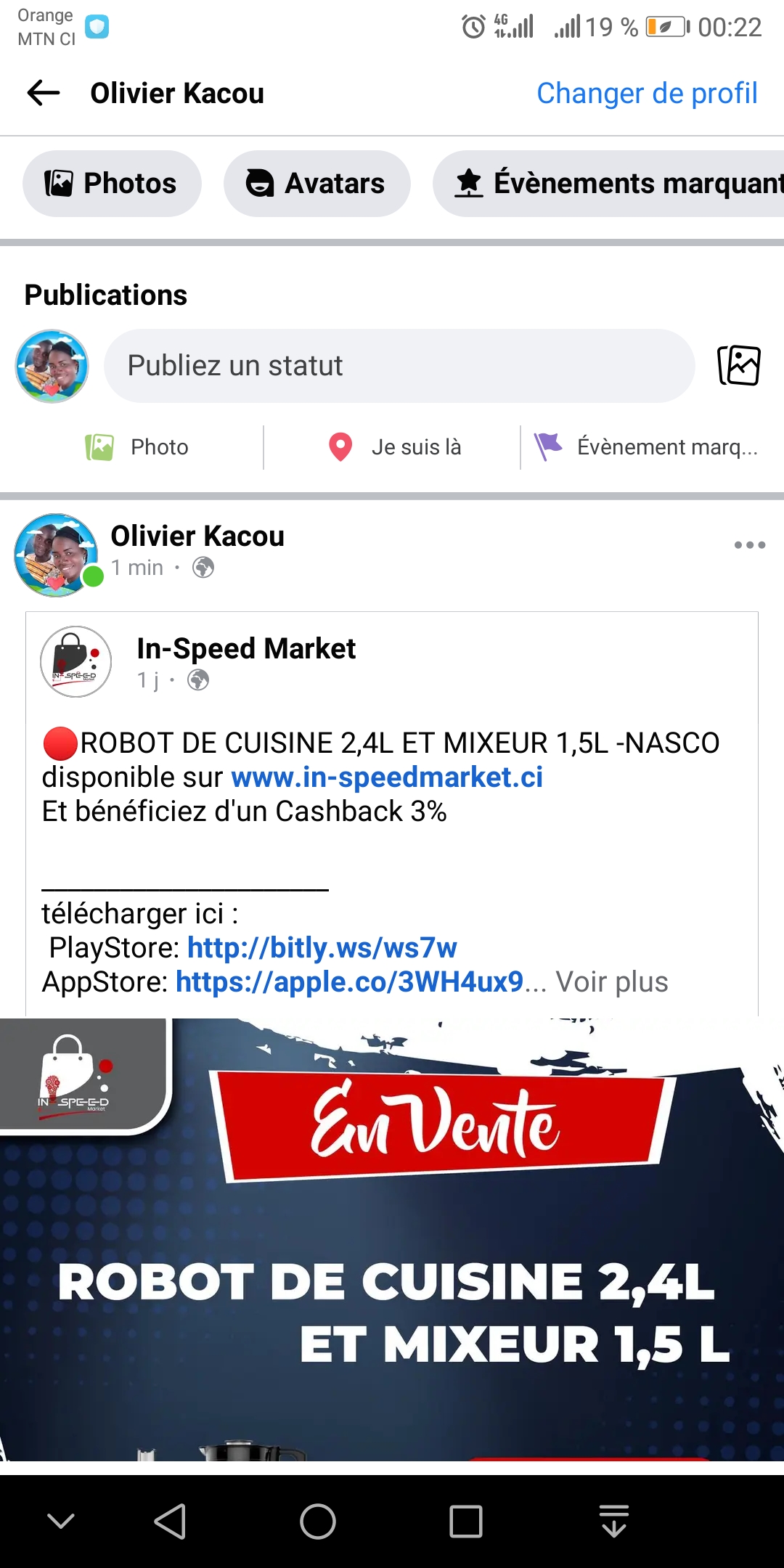Open the gallery icon beside status field
The height and width of the screenshot is (1568, 784).
[x=739, y=365]
